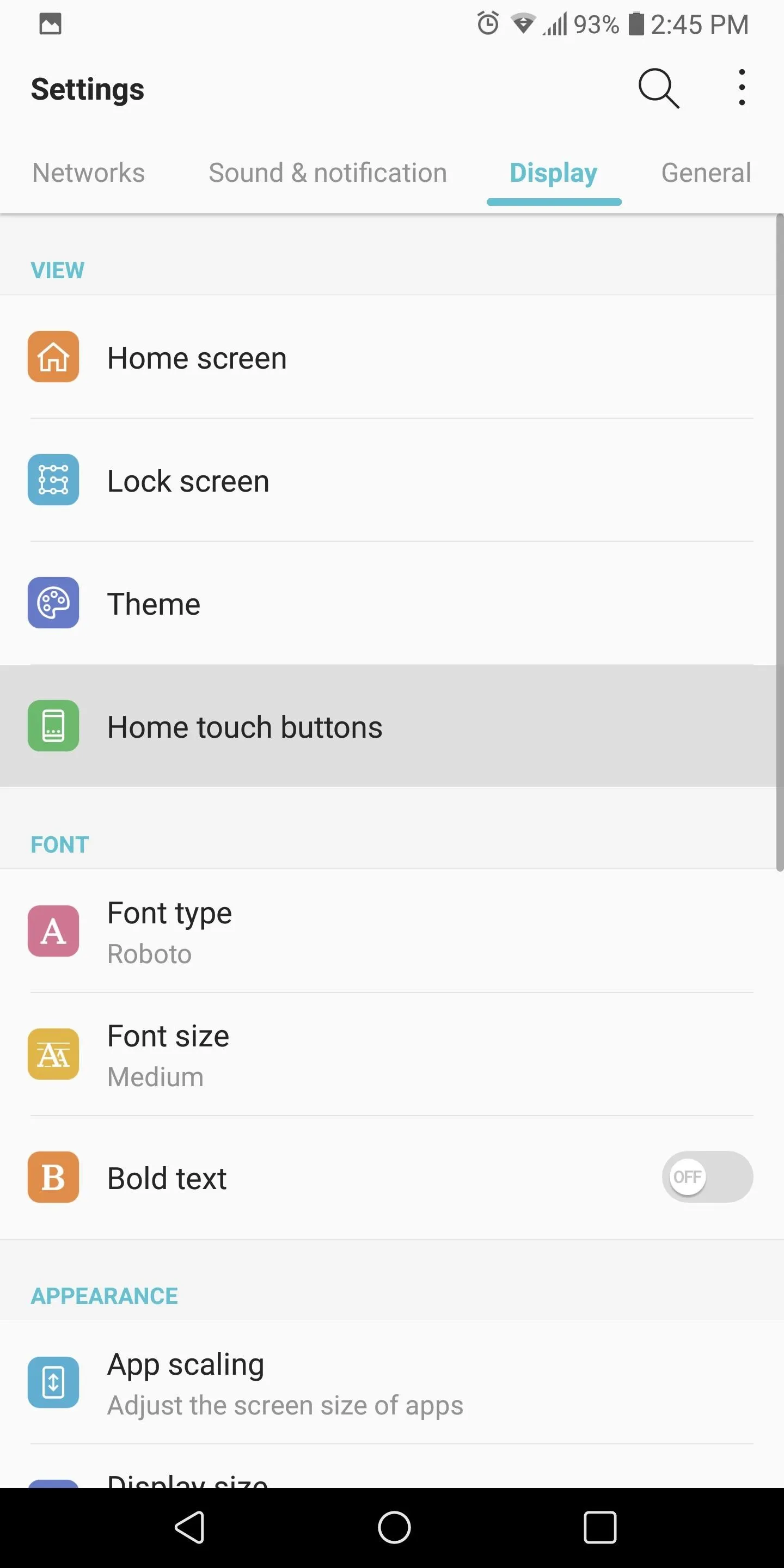Switch to the Networks tab

88,173
